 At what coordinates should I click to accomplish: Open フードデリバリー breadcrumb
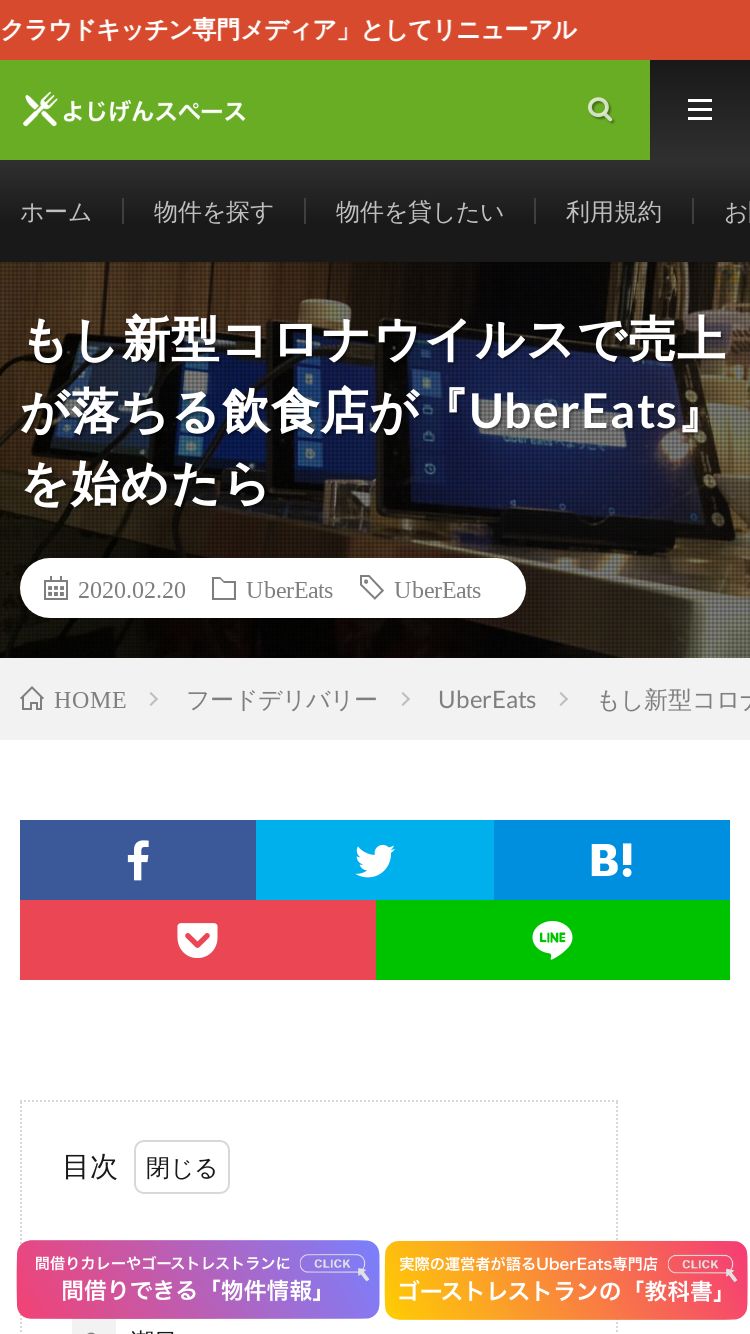coord(282,700)
